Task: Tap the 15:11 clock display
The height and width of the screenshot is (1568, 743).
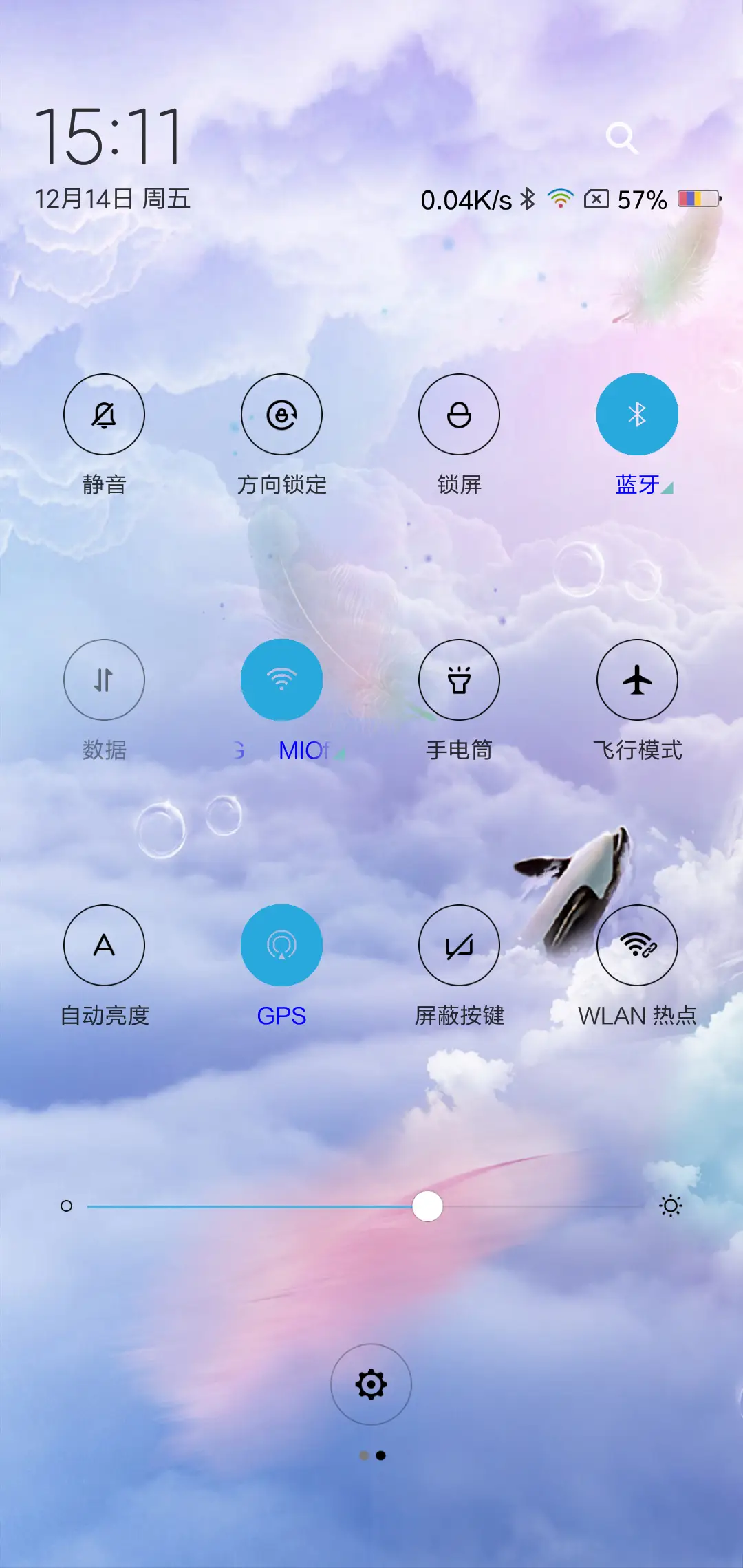Action: 110,138
